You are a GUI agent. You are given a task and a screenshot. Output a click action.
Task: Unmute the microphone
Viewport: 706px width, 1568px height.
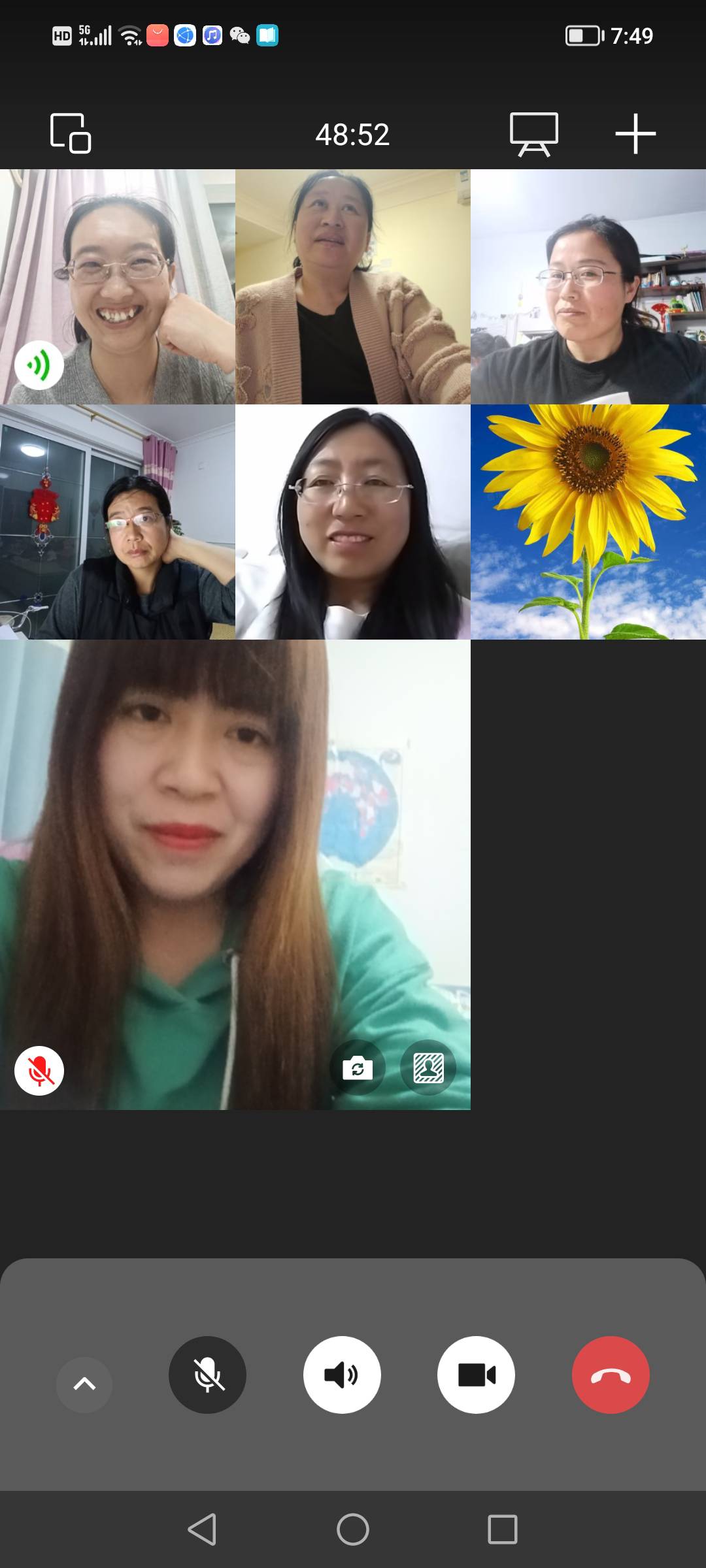tap(207, 1375)
